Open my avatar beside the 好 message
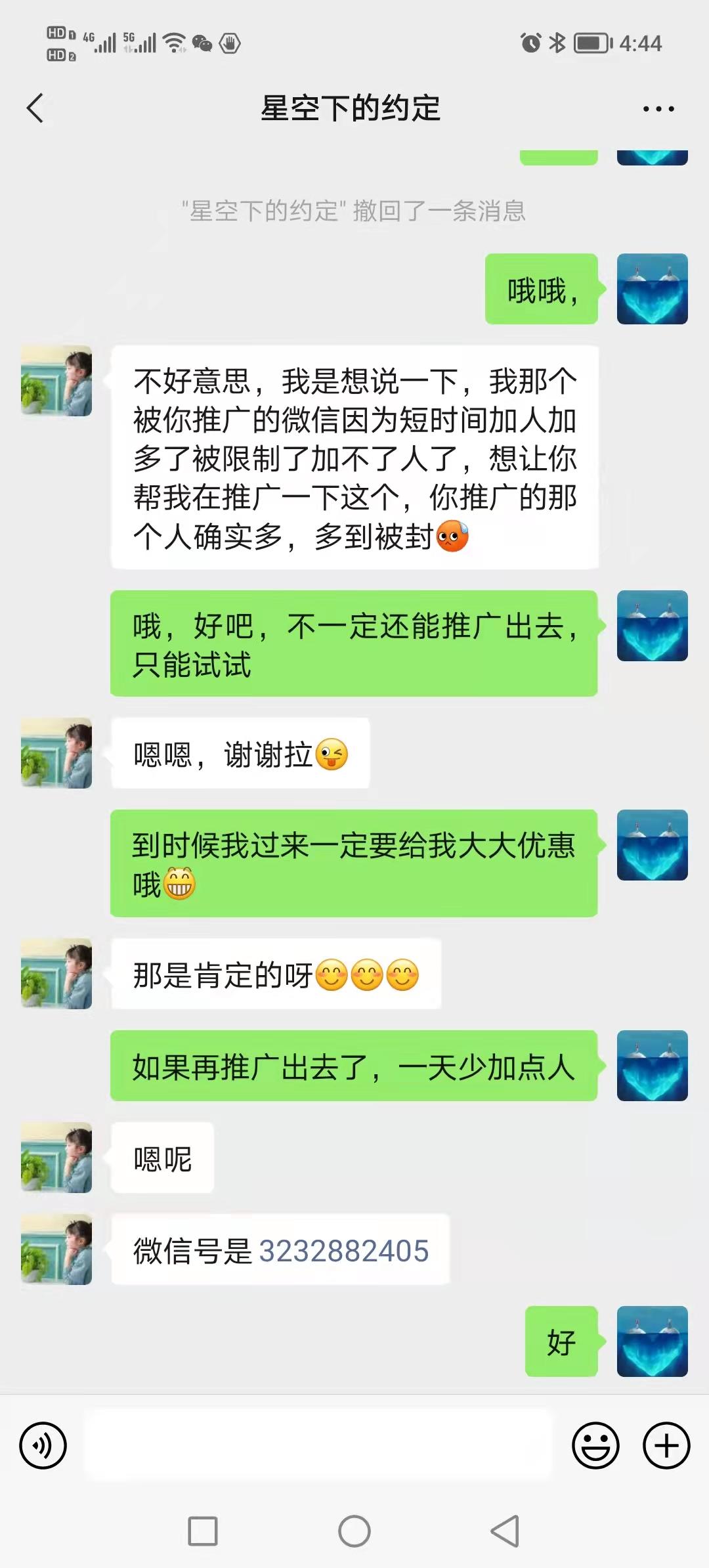The image size is (709, 1568). (x=652, y=1341)
